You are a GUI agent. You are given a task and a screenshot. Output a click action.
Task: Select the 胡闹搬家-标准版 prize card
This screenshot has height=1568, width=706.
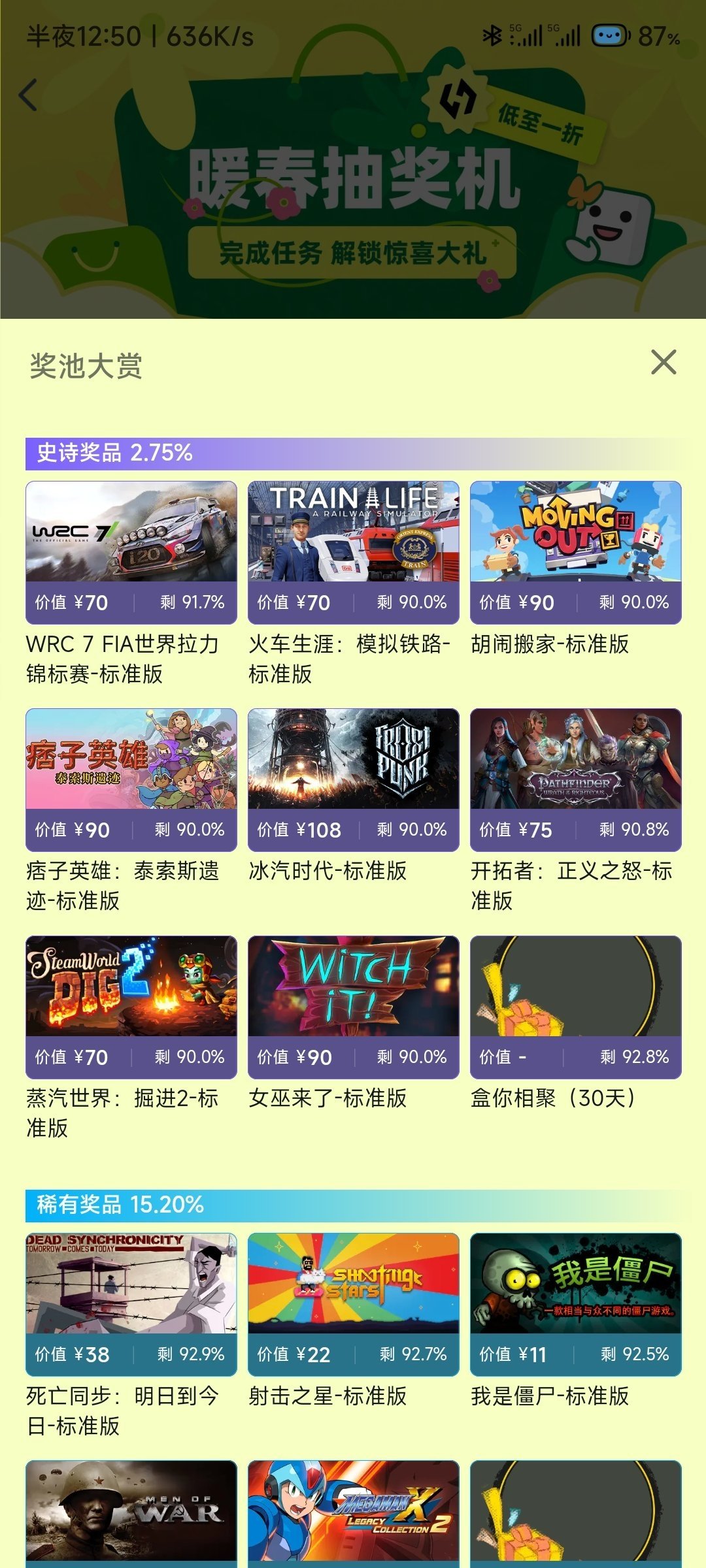pos(575,552)
